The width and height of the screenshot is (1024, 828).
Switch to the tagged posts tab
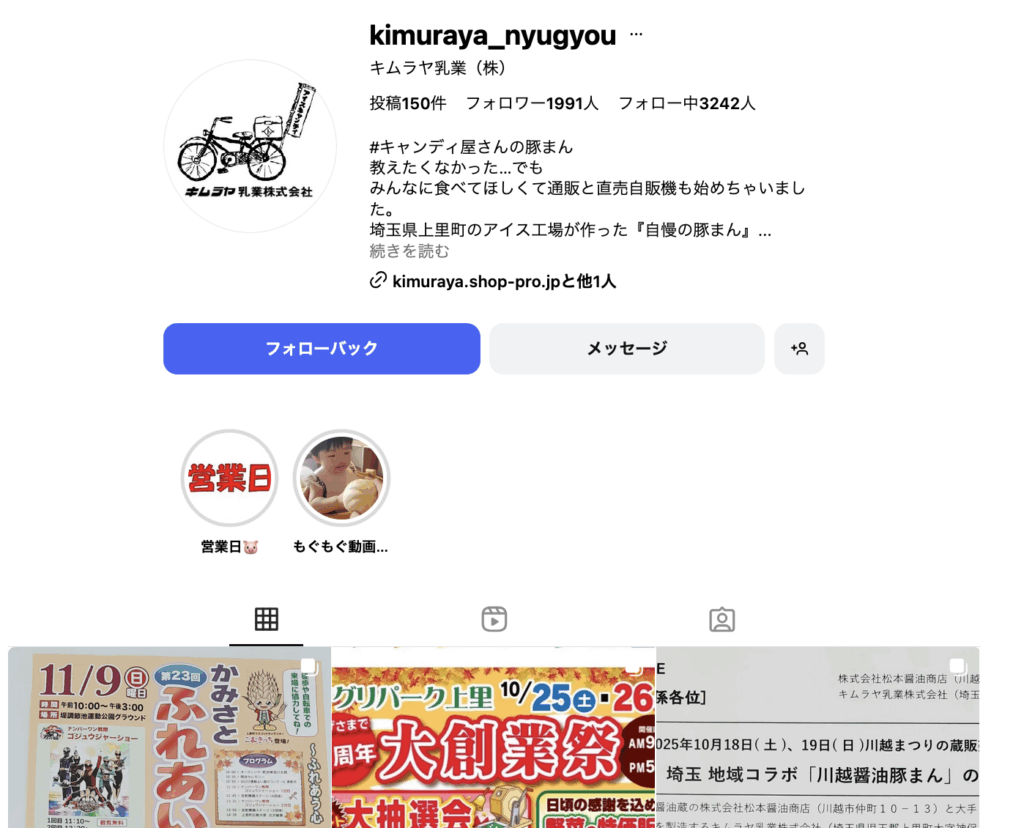click(x=722, y=620)
